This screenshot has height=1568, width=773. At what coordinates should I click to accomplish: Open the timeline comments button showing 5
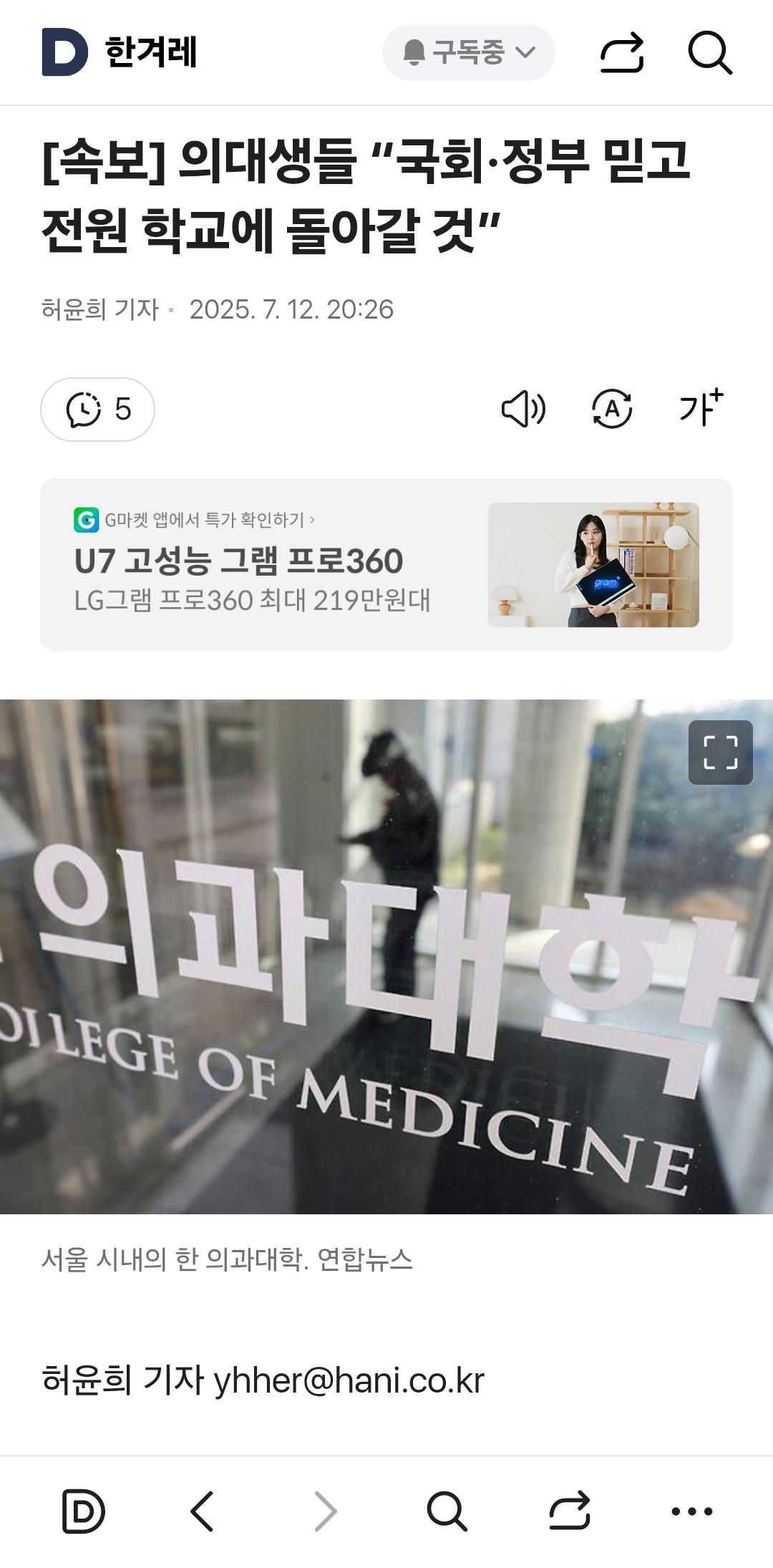point(97,410)
